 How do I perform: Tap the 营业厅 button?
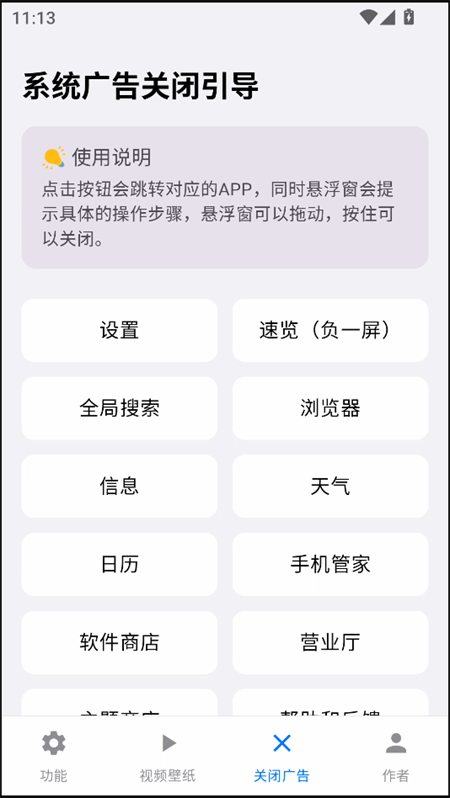click(330, 642)
